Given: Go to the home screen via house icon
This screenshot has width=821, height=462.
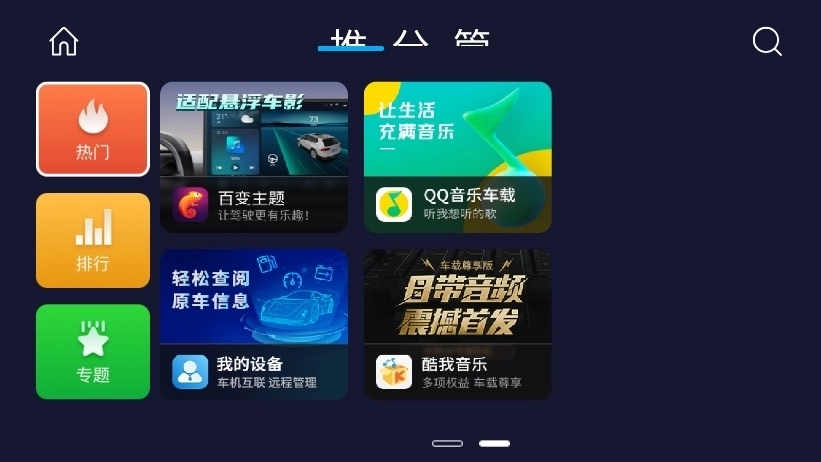Looking at the screenshot, I should click(x=64, y=41).
